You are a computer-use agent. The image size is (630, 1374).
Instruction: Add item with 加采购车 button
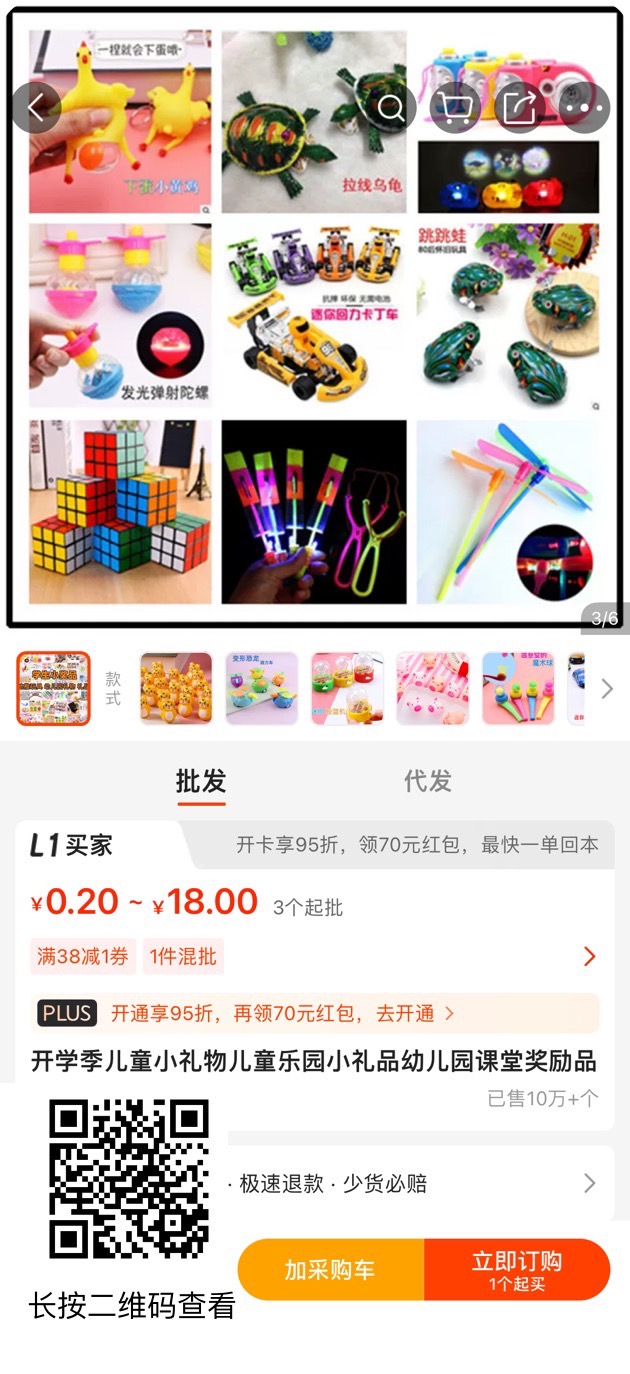click(x=330, y=1270)
